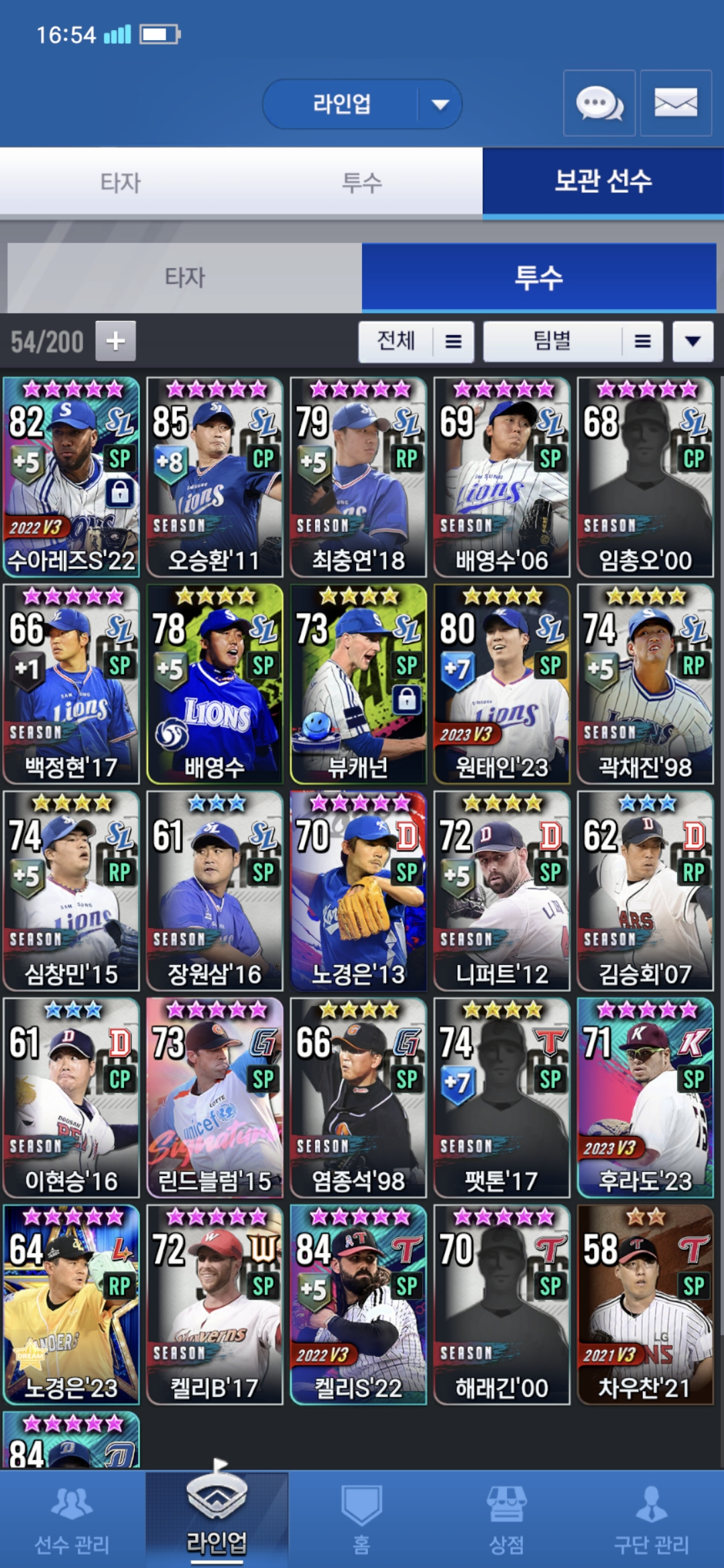Select the 타자 sub-tab under 보관 선수
The height and width of the screenshot is (1568, 724).
(x=184, y=277)
